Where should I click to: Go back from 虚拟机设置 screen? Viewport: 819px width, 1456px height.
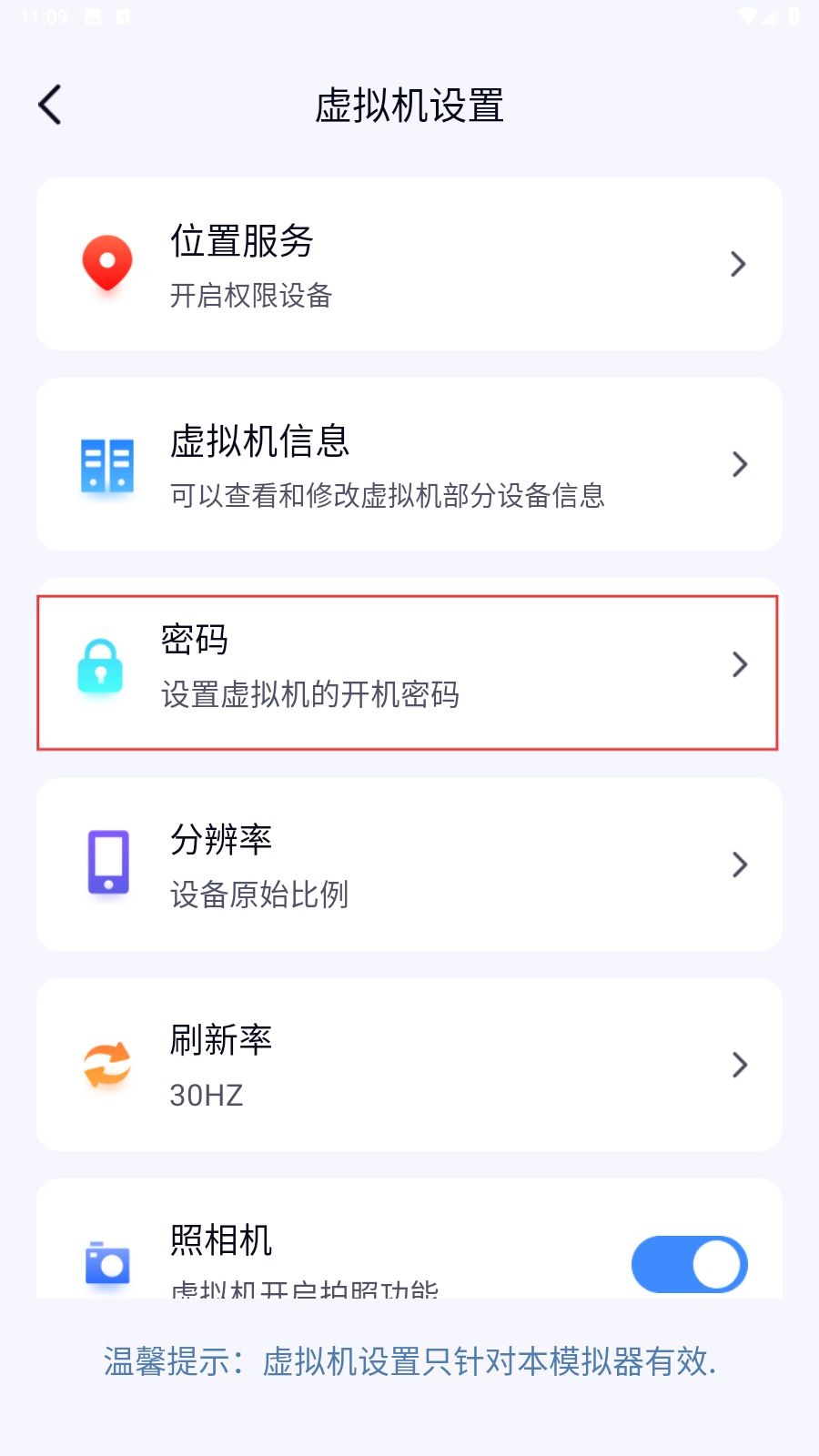(51, 105)
